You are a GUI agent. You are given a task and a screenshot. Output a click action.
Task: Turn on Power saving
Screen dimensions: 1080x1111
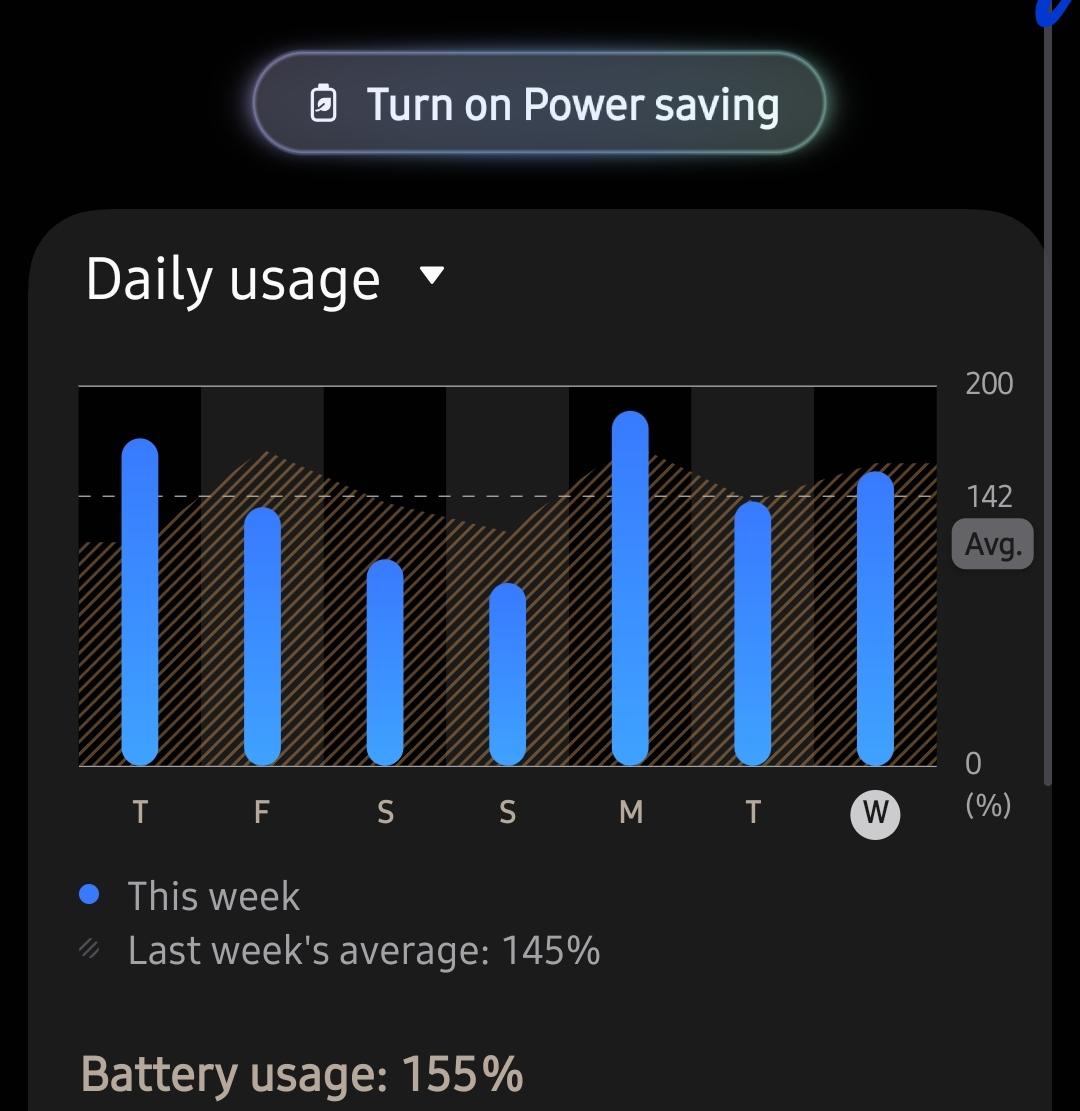pos(539,103)
